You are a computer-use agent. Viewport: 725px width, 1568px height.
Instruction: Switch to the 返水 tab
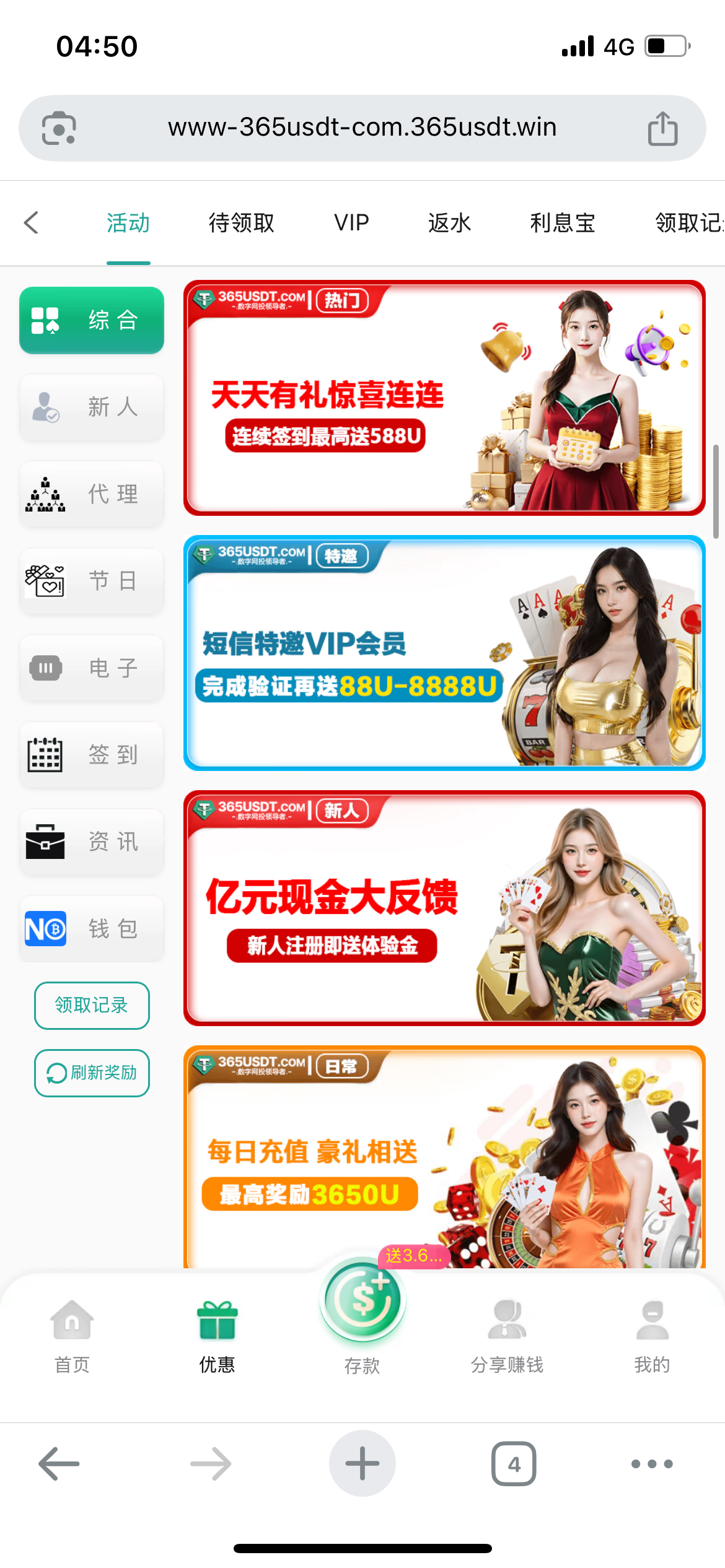point(449,223)
